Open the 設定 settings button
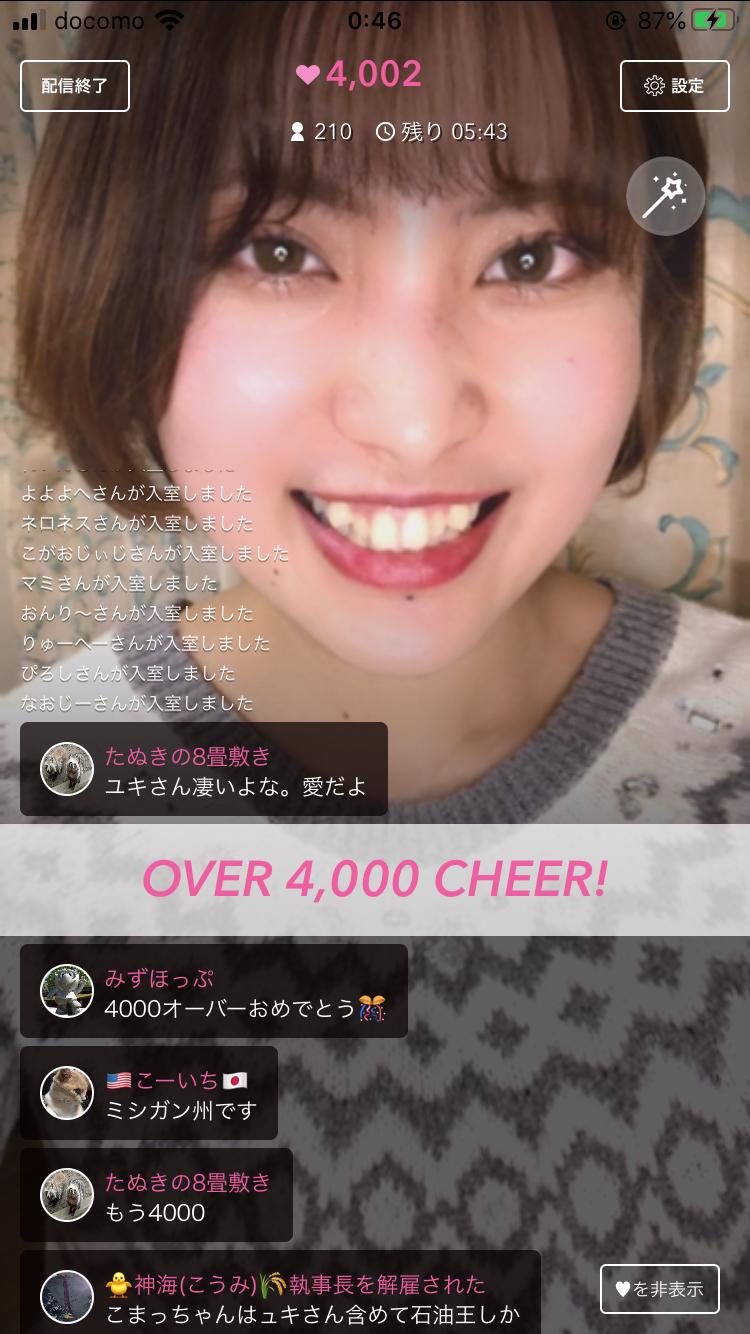The height and width of the screenshot is (1334, 750). point(674,86)
